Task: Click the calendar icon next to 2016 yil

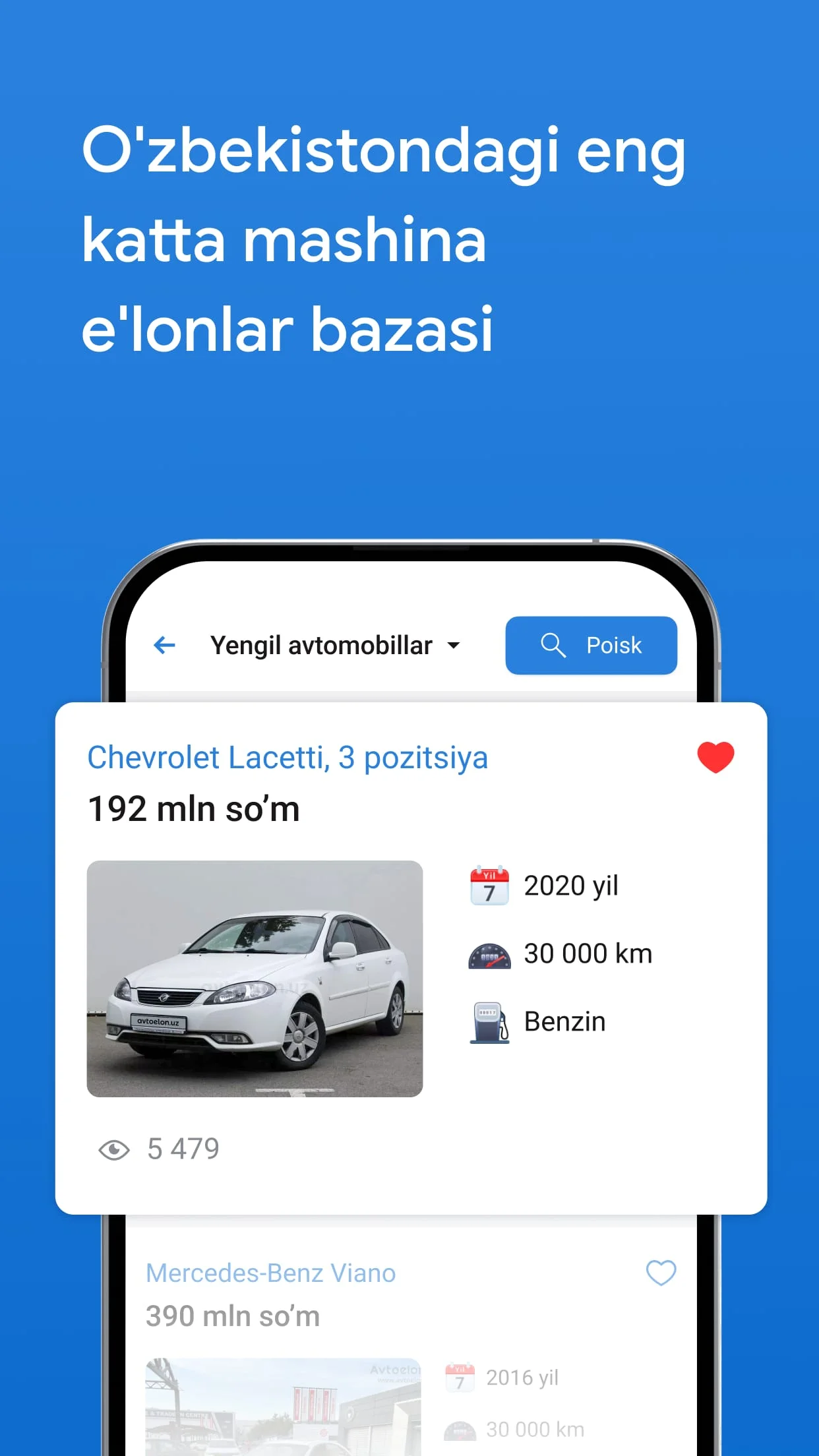Action: click(460, 1377)
